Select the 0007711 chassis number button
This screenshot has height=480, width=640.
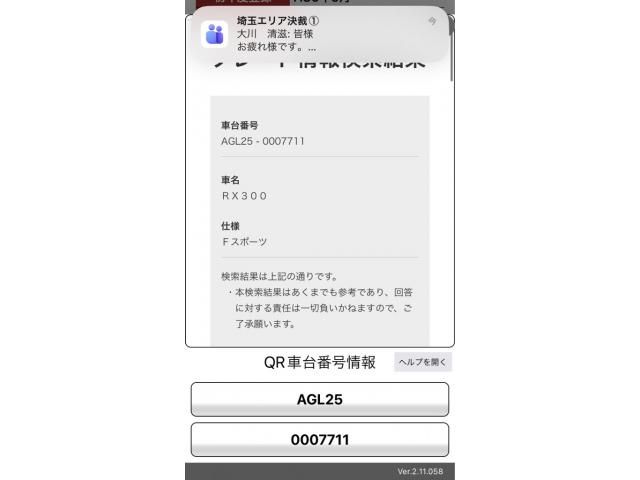[x=319, y=439]
